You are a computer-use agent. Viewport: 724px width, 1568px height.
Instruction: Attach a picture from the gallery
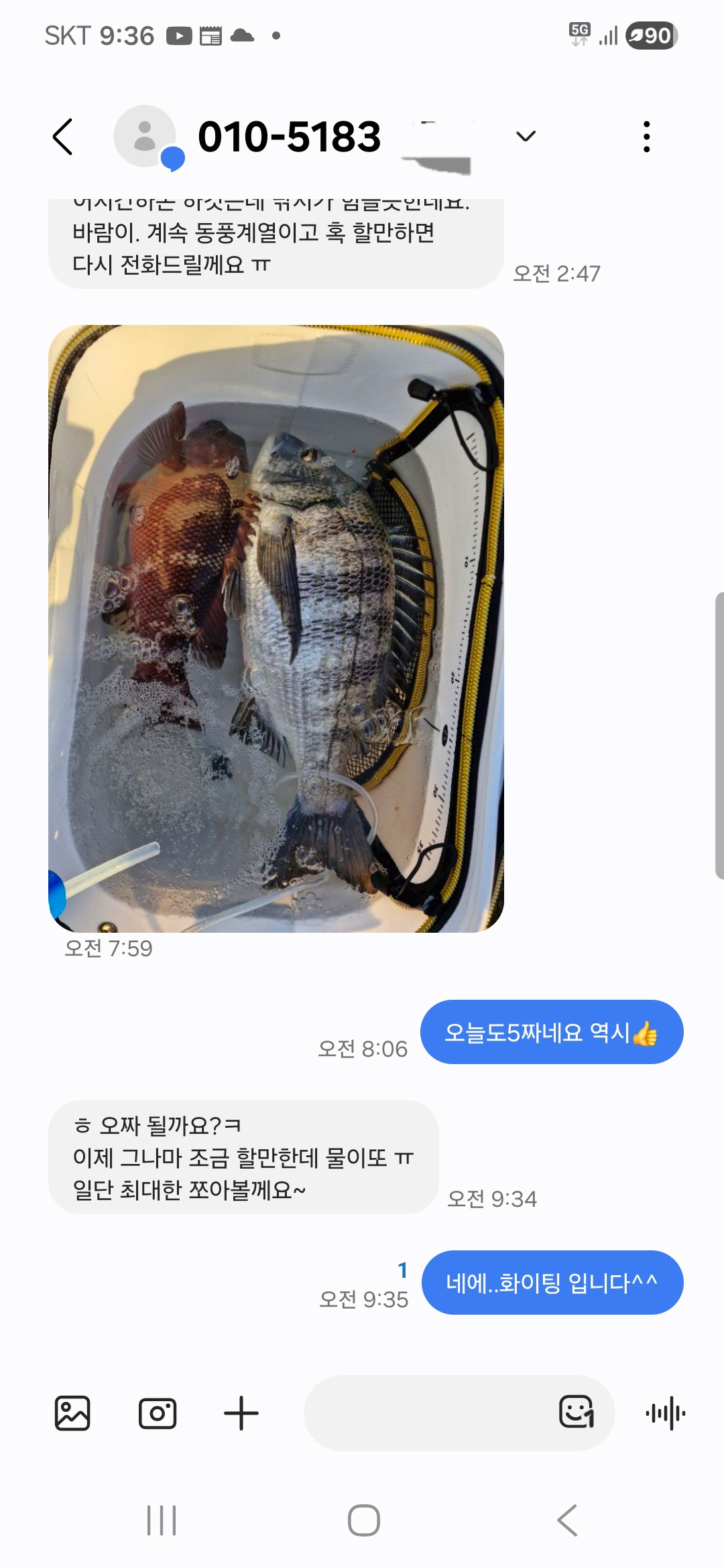click(x=72, y=1414)
